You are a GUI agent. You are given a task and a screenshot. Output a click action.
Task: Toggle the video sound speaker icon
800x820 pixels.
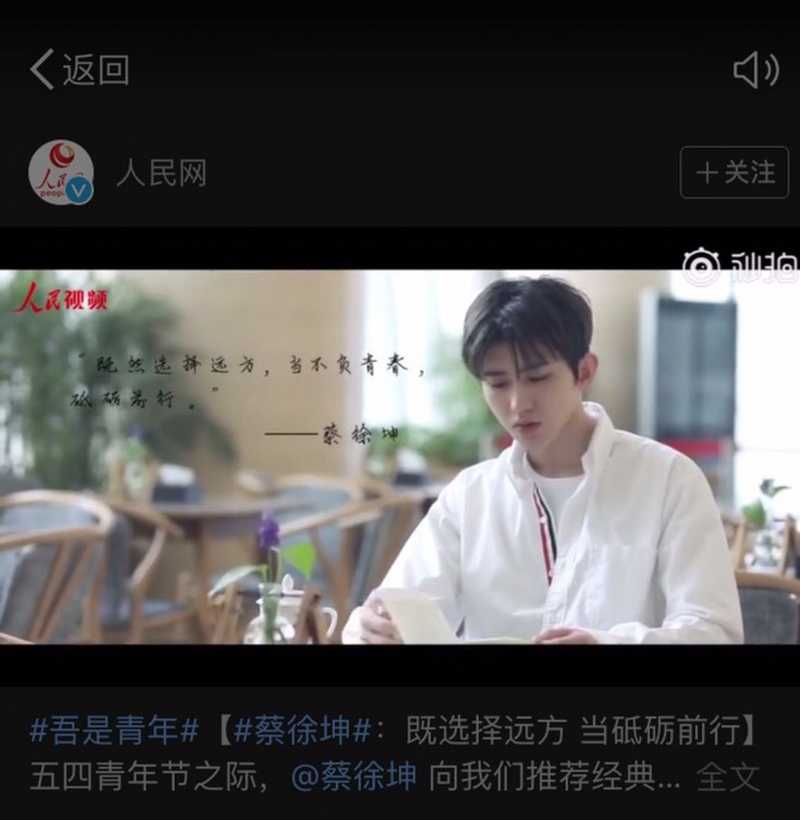tap(755, 70)
